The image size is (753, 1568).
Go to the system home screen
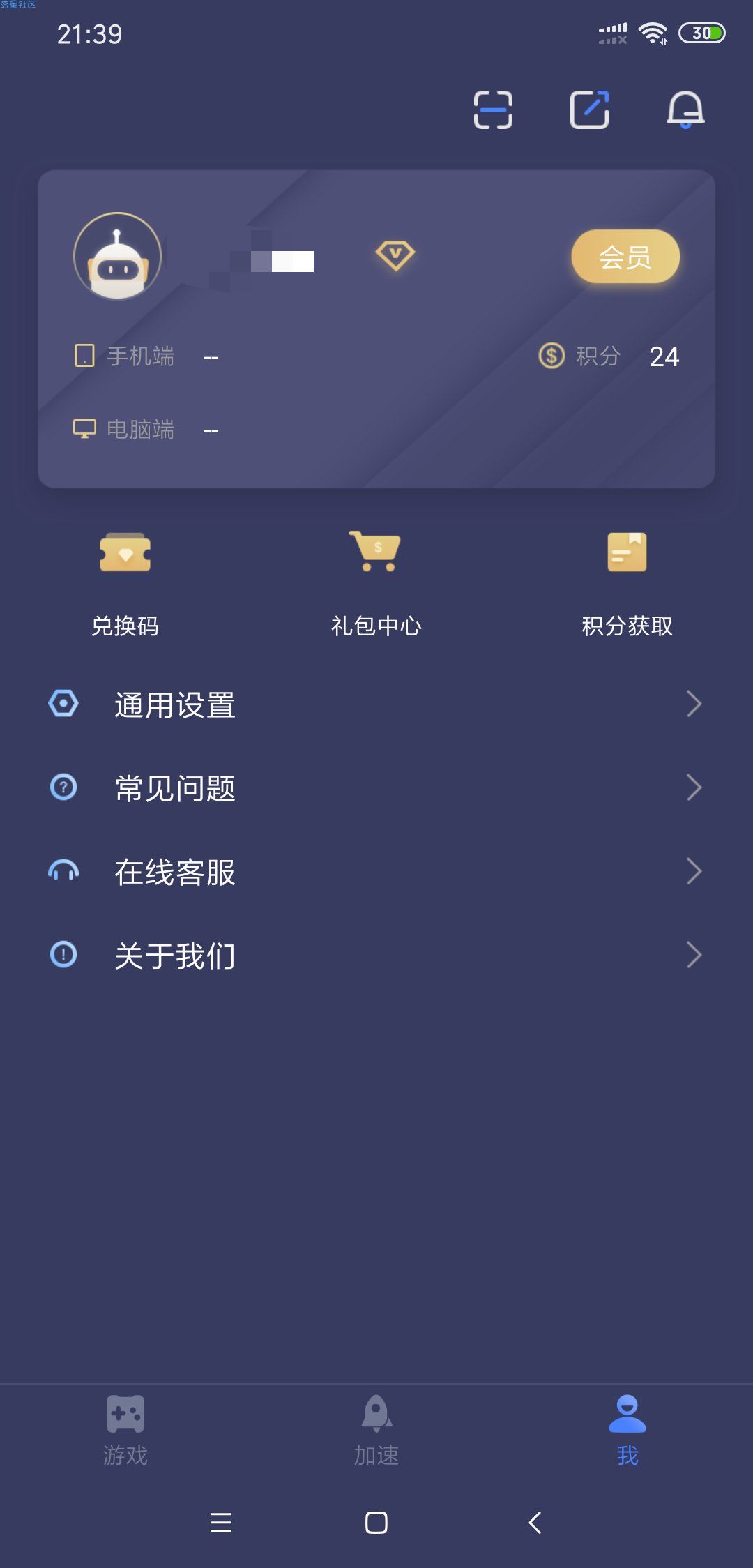376,1522
